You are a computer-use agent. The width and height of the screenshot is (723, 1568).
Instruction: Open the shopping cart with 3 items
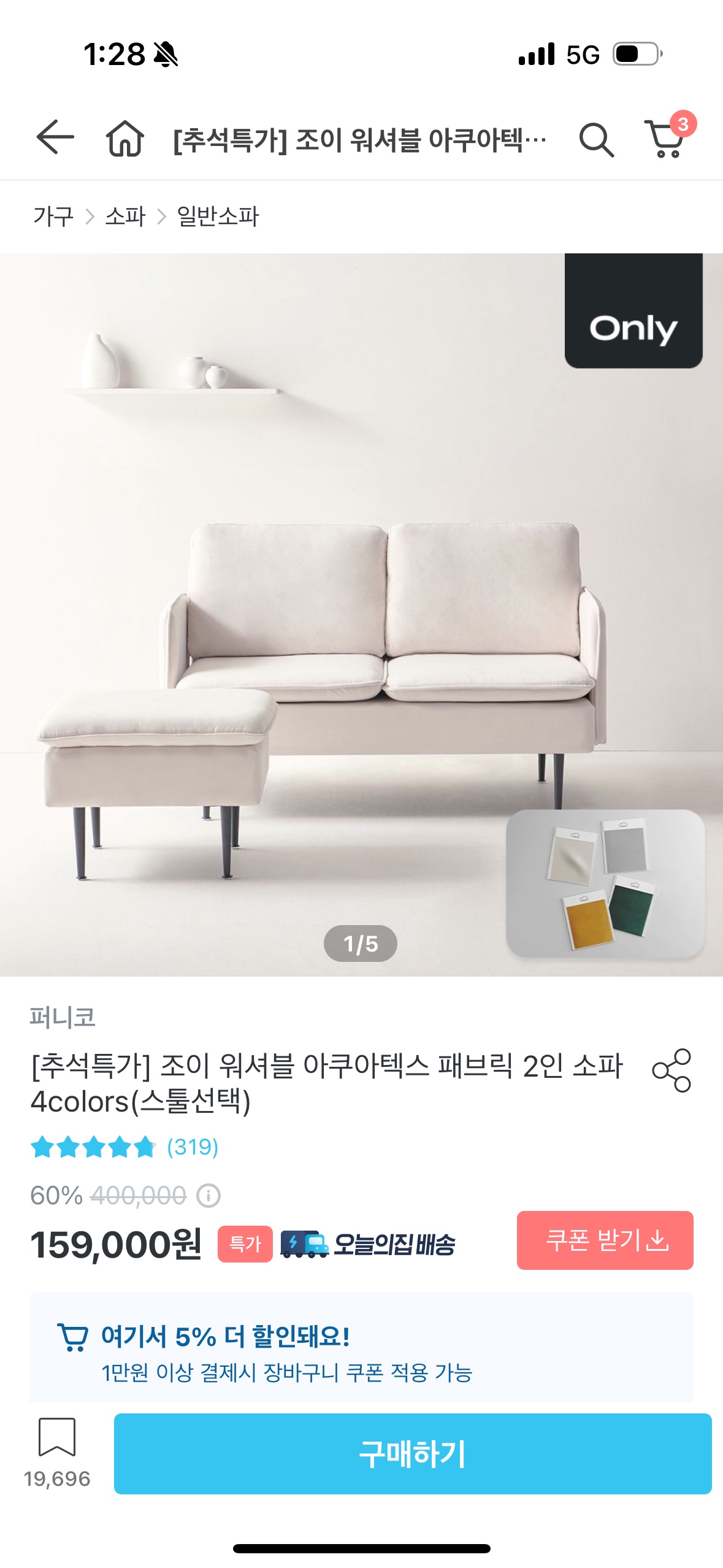click(x=667, y=139)
